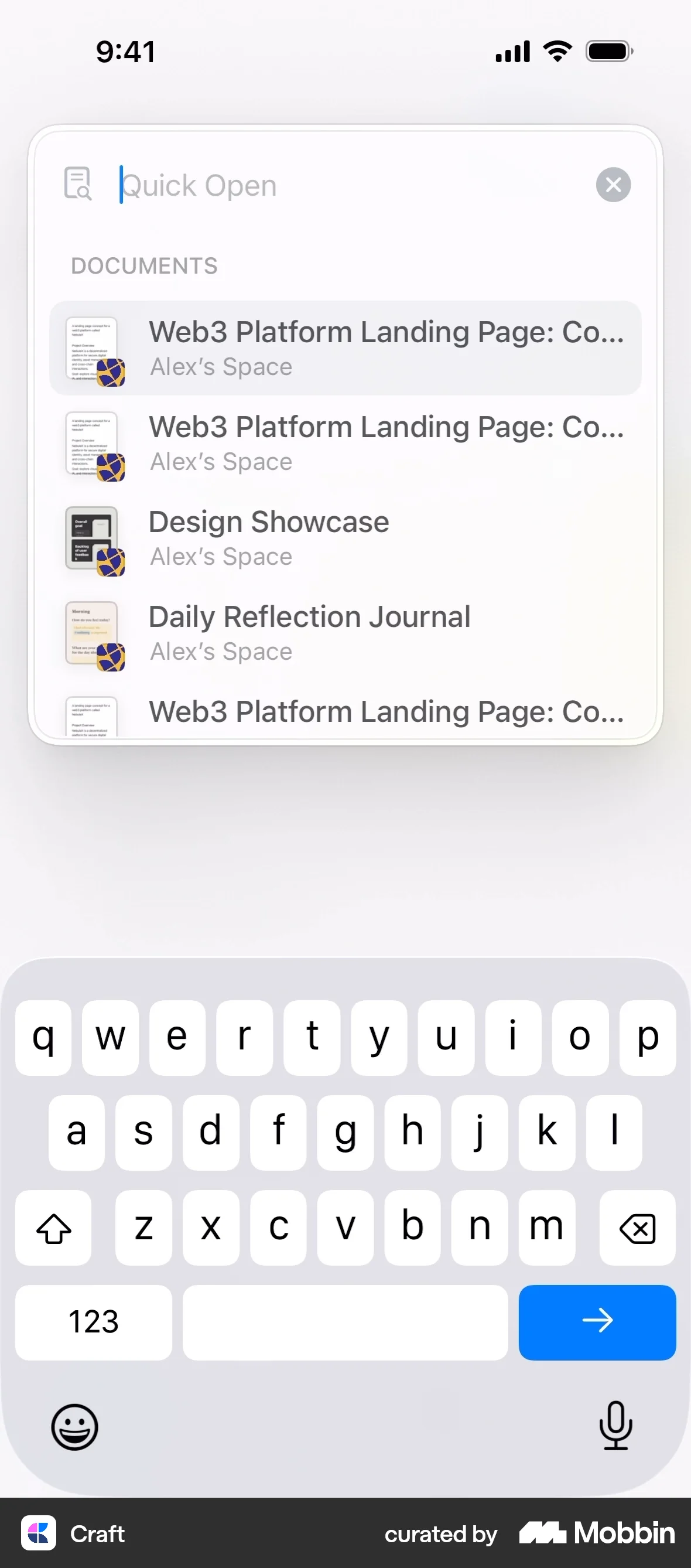Open the emoji keyboard

[75, 1426]
